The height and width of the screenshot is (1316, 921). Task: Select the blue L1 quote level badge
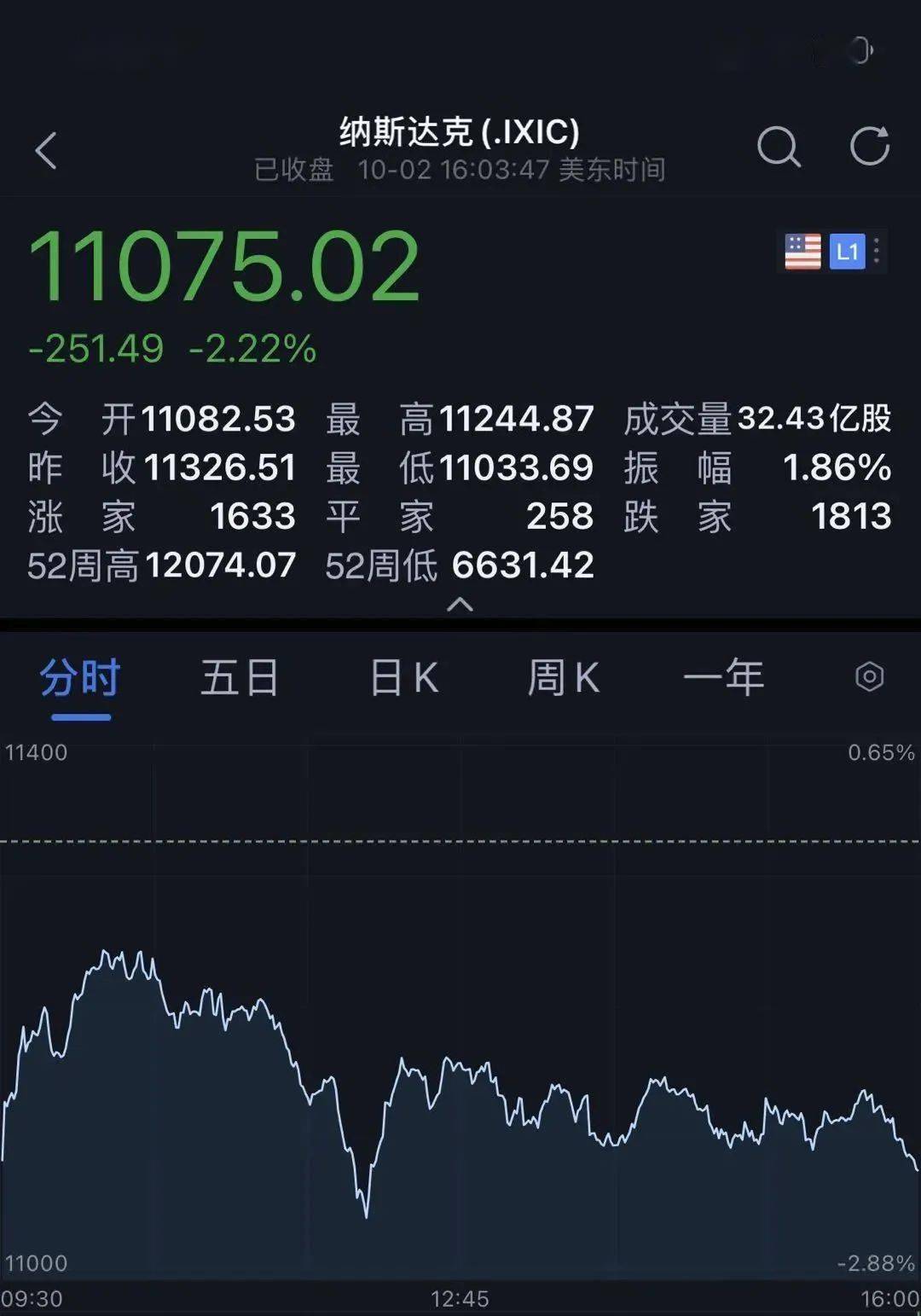(x=847, y=250)
